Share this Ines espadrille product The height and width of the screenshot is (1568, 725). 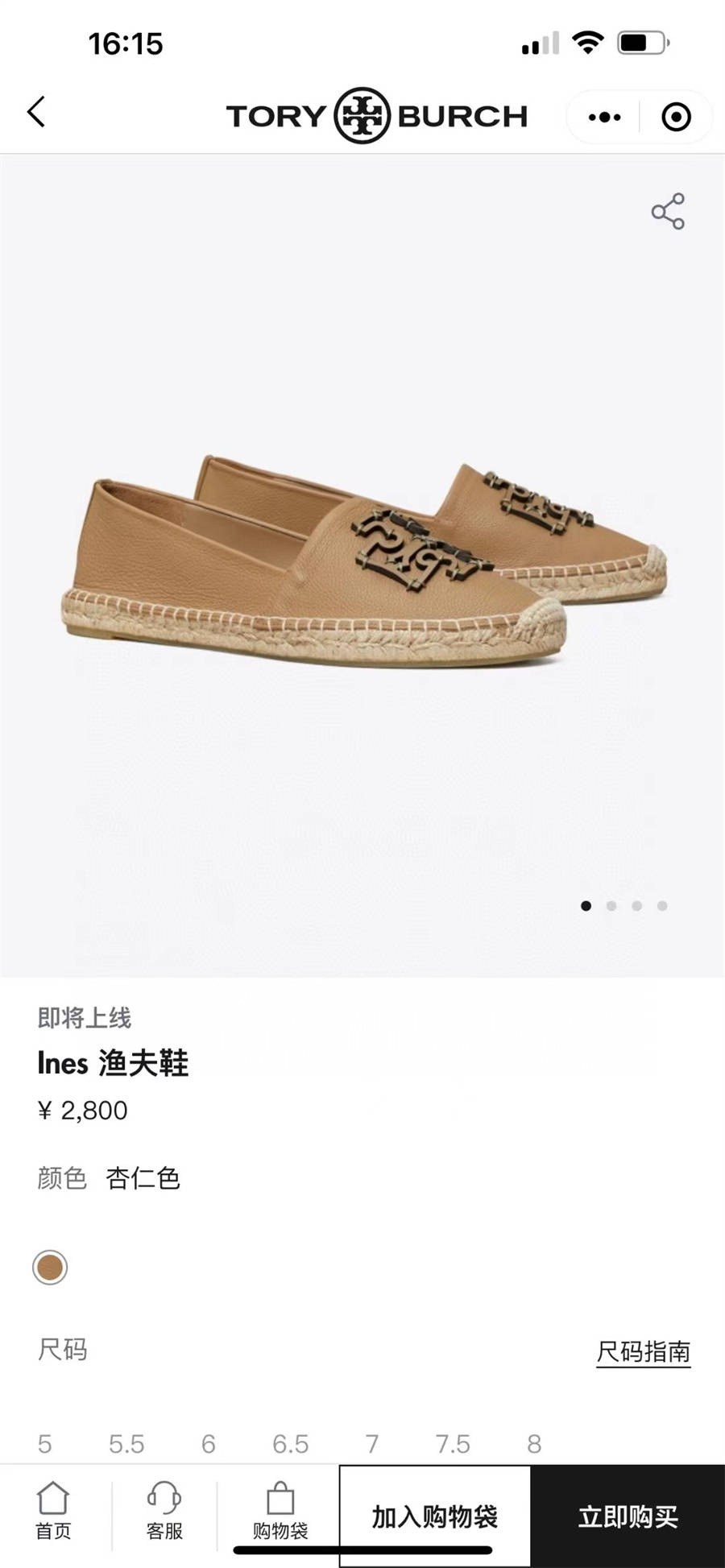point(668,211)
